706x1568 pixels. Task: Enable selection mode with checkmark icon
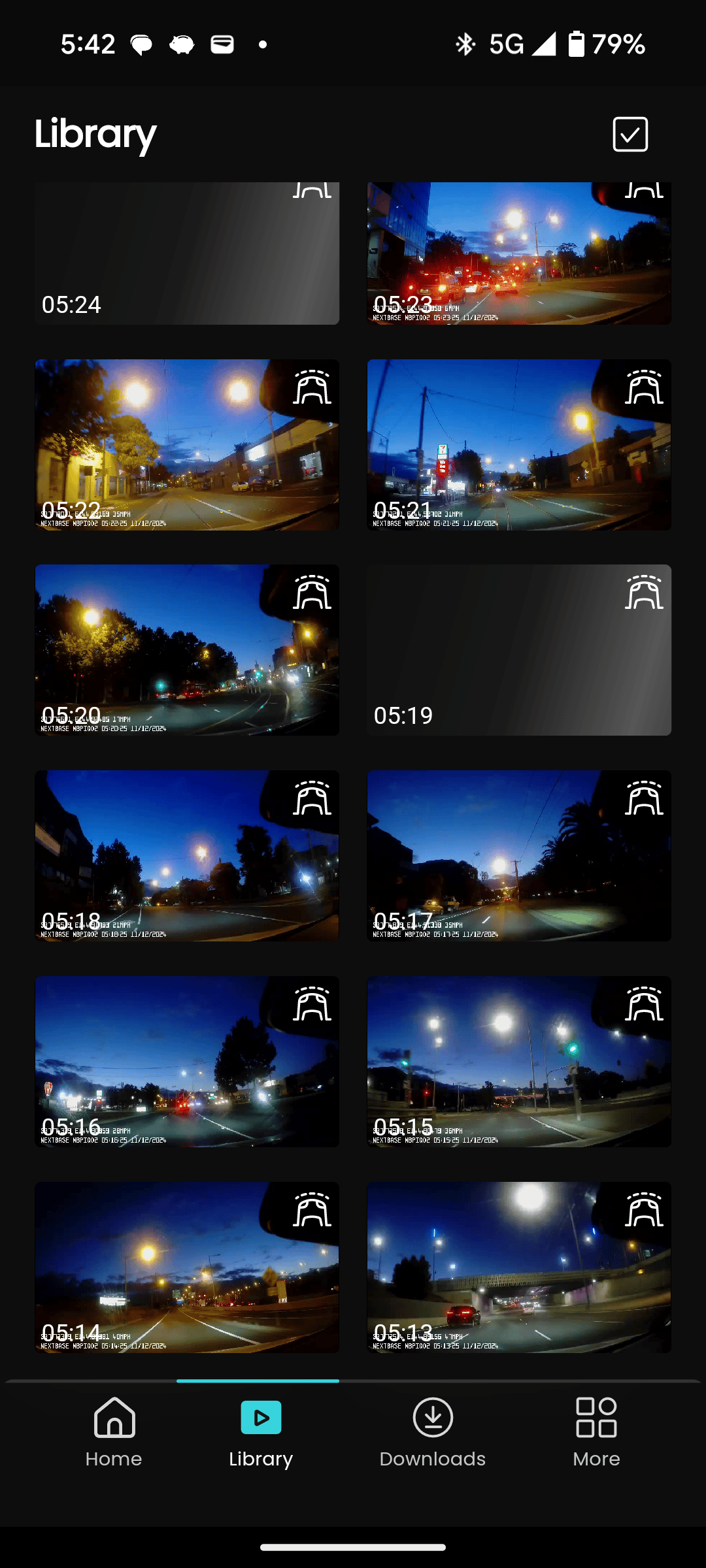click(x=630, y=134)
